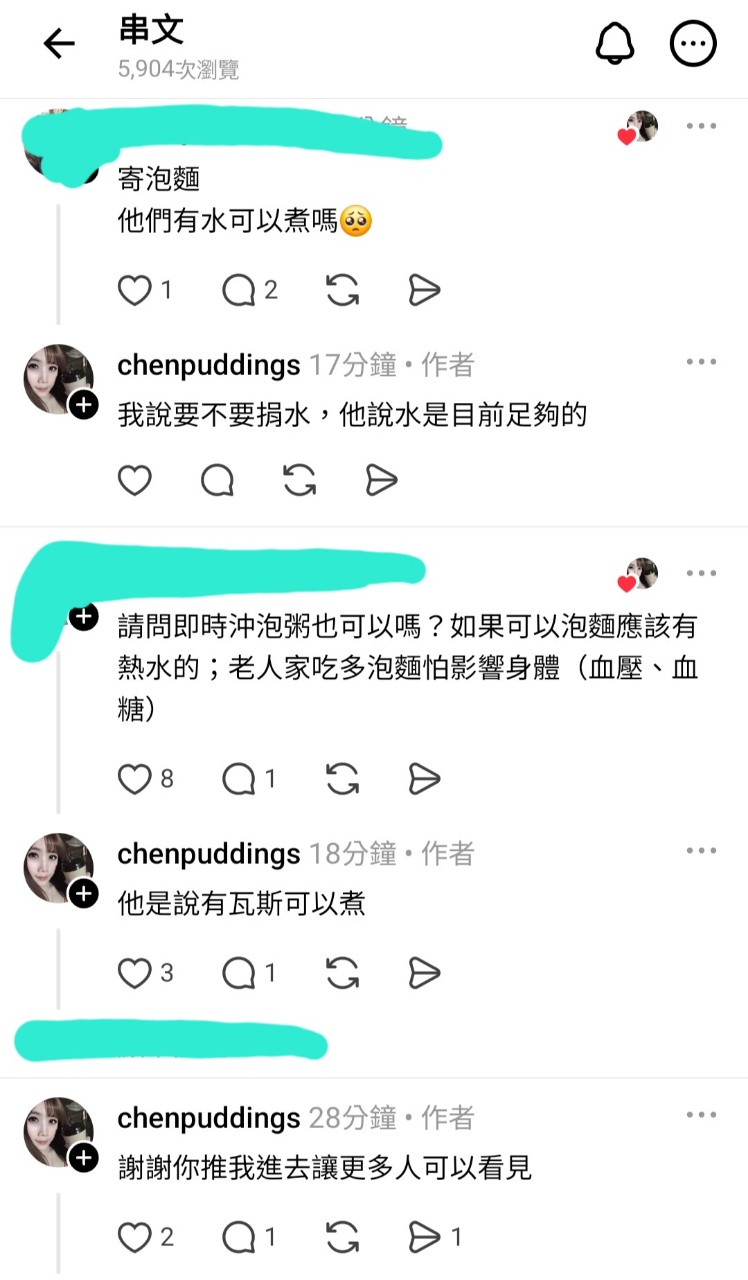Viewport: 748px width, 1280px height.
Task: Repost the comment about 寄泡麵
Action: click(x=343, y=290)
